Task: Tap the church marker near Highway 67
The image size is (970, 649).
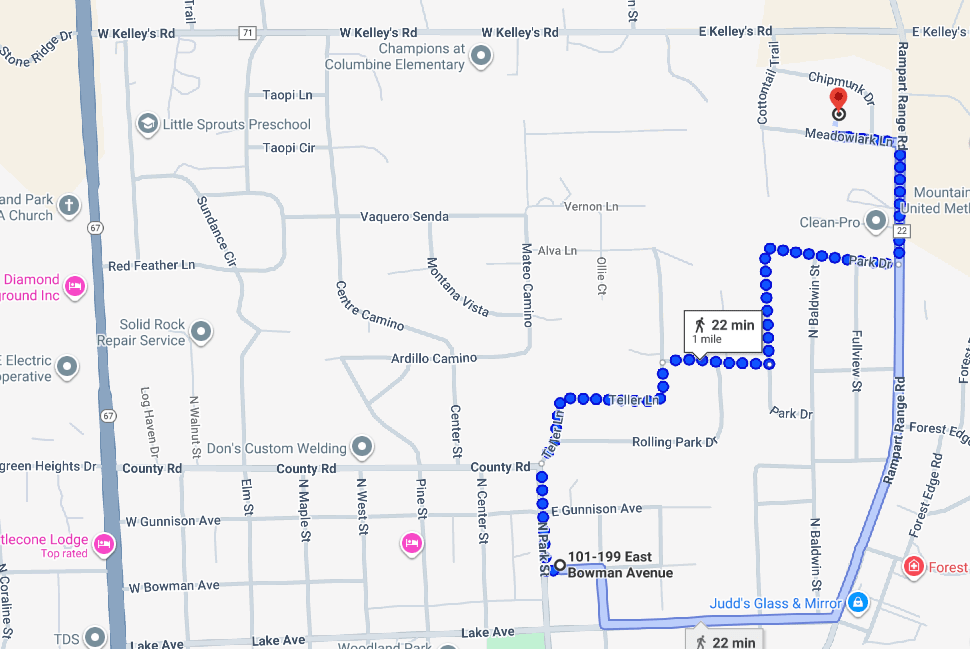Action: [x=69, y=207]
